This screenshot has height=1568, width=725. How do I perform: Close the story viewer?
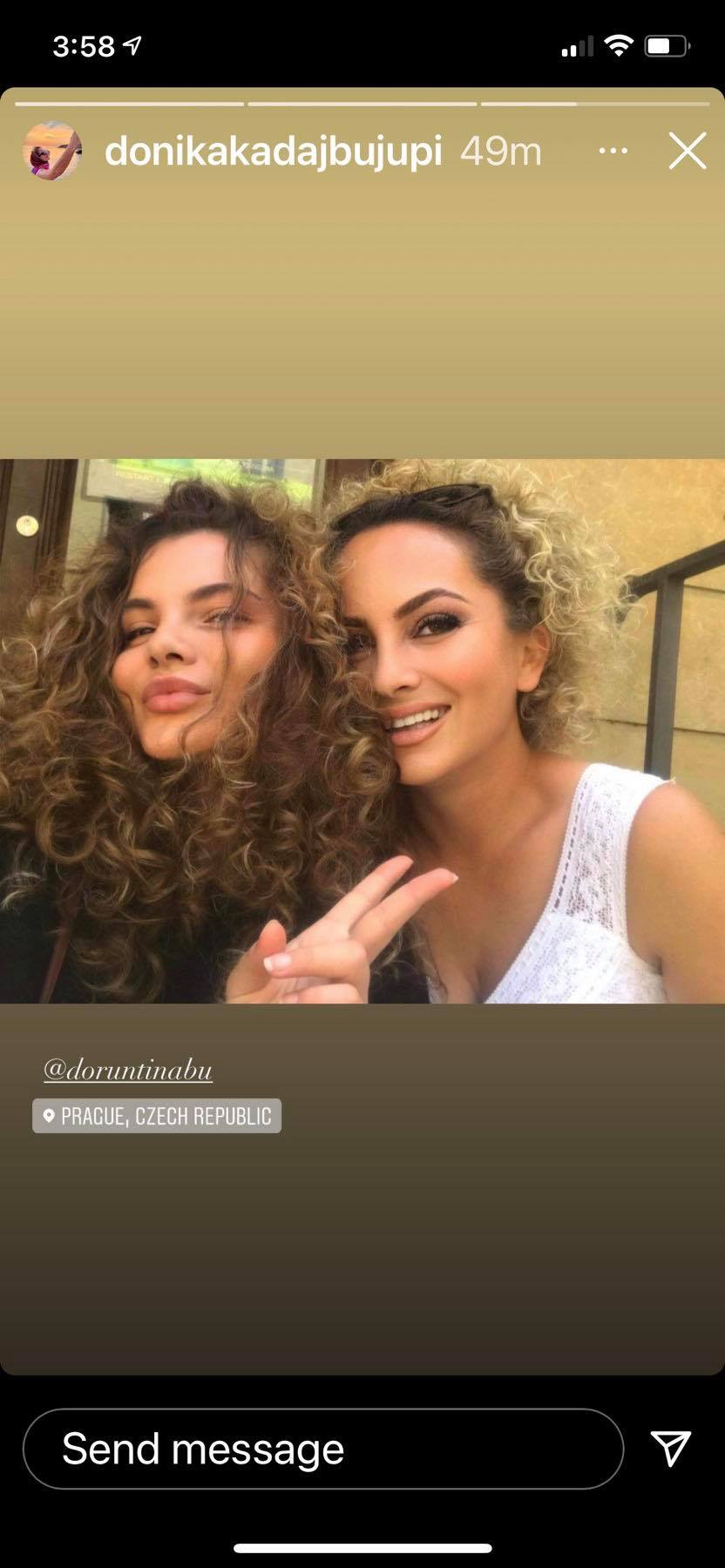click(x=687, y=152)
